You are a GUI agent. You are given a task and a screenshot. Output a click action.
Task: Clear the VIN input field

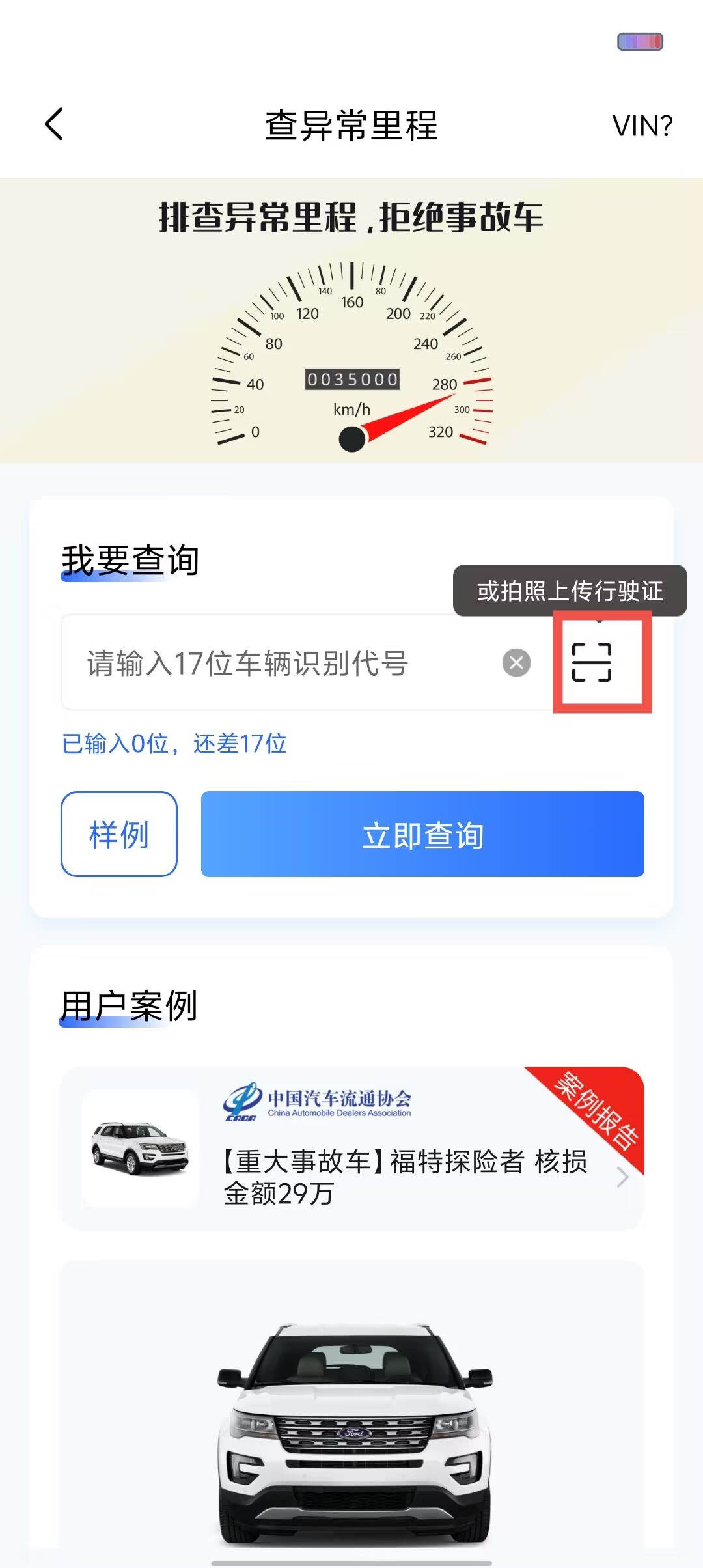coord(516,663)
